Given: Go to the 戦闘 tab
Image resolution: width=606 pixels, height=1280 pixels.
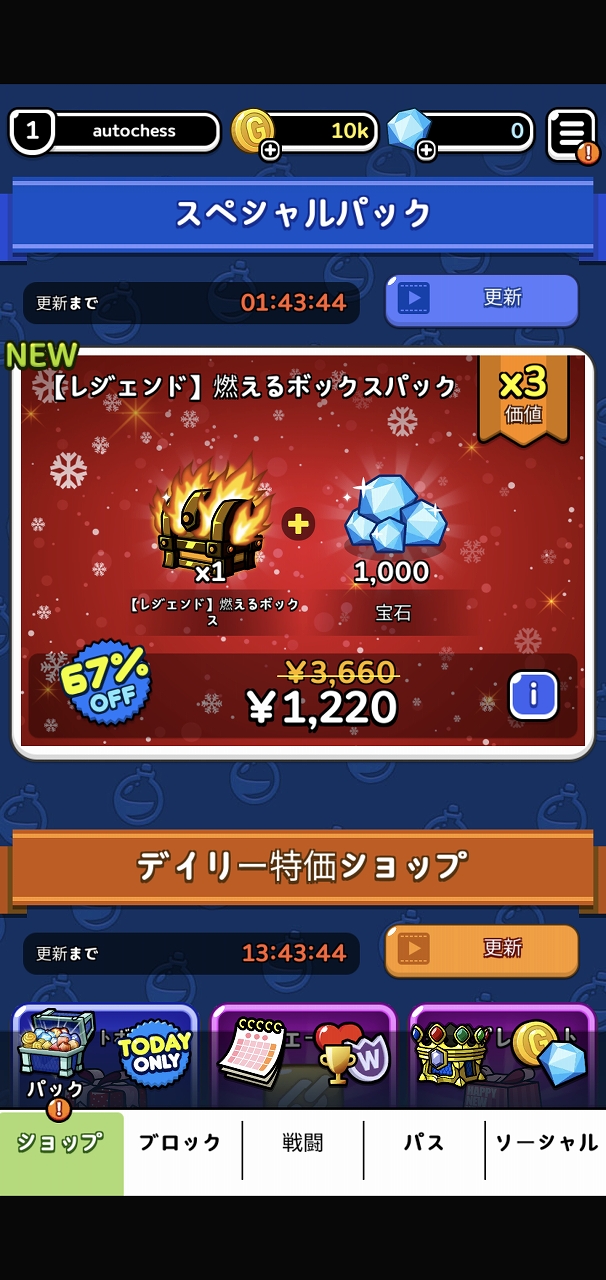Looking at the screenshot, I should click(302, 1143).
